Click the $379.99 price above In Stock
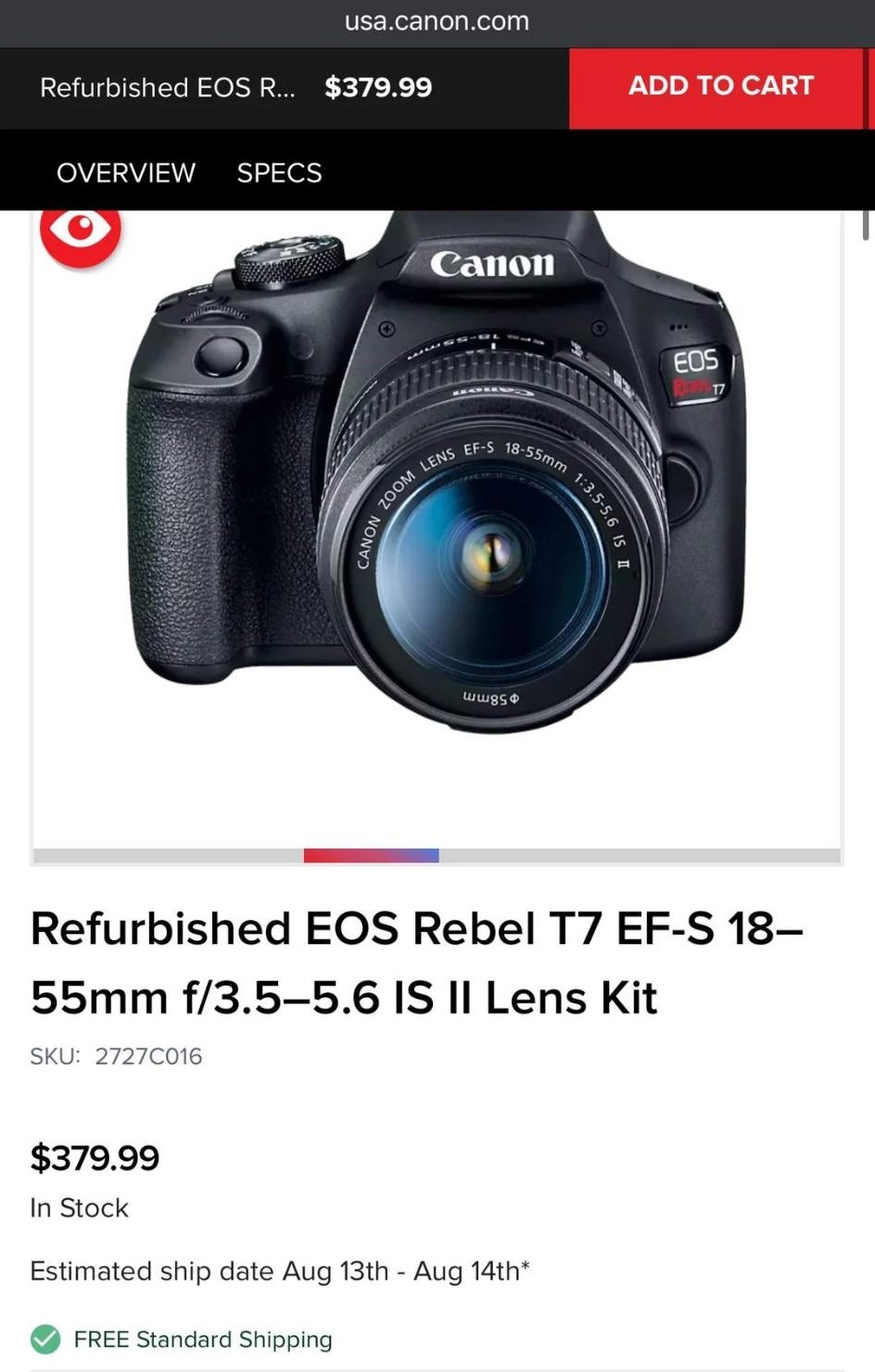 click(x=95, y=1157)
